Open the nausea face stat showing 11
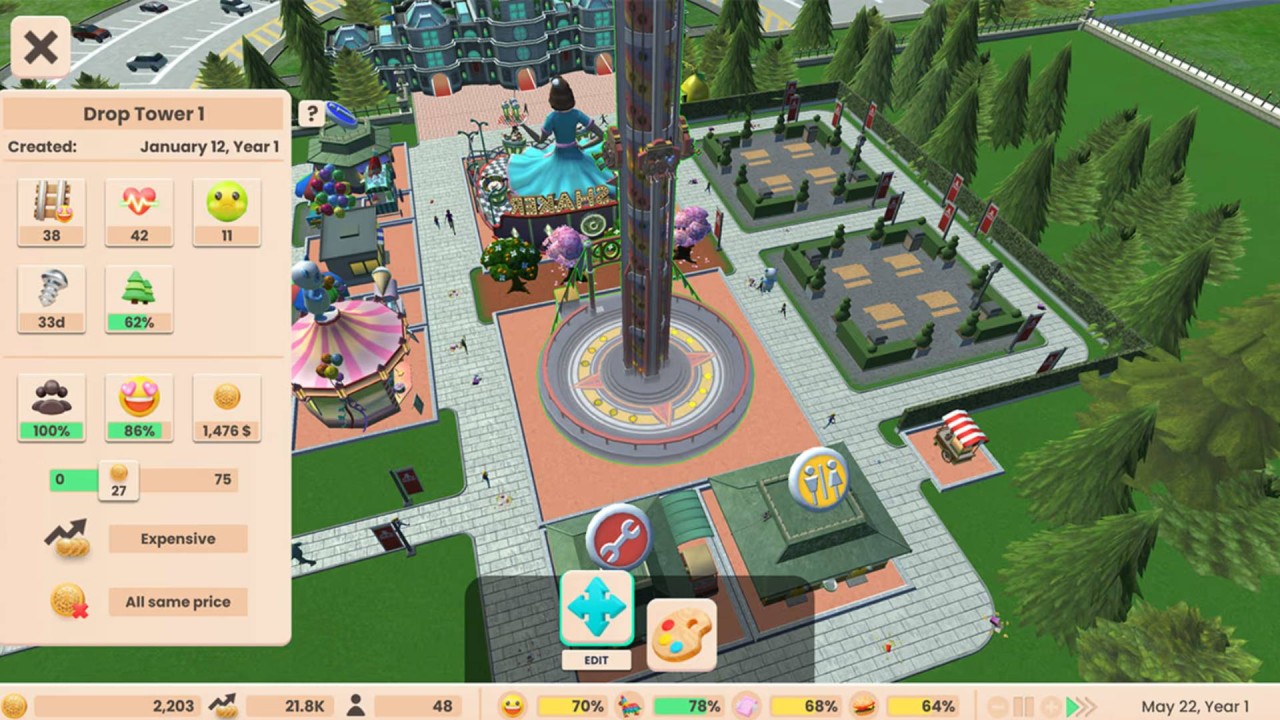This screenshot has width=1280, height=720. [226, 212]
